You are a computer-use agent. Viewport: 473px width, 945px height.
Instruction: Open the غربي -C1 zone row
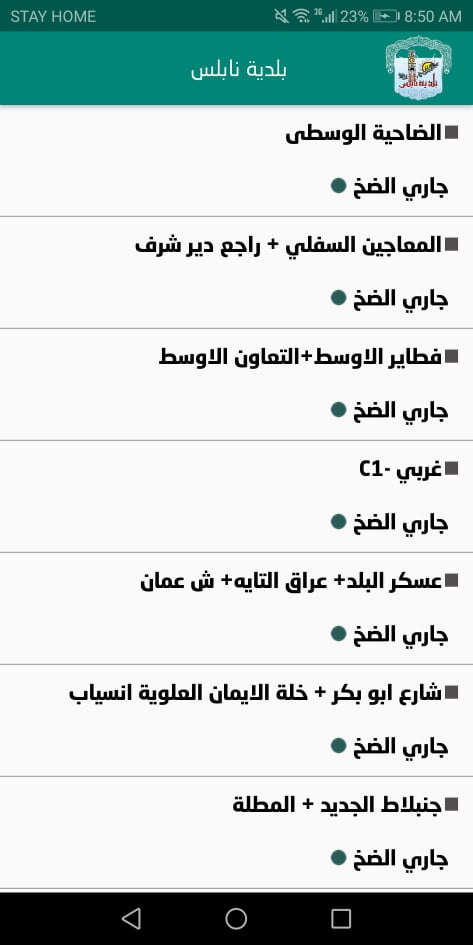pyautogui.click(x=236, y=497)
